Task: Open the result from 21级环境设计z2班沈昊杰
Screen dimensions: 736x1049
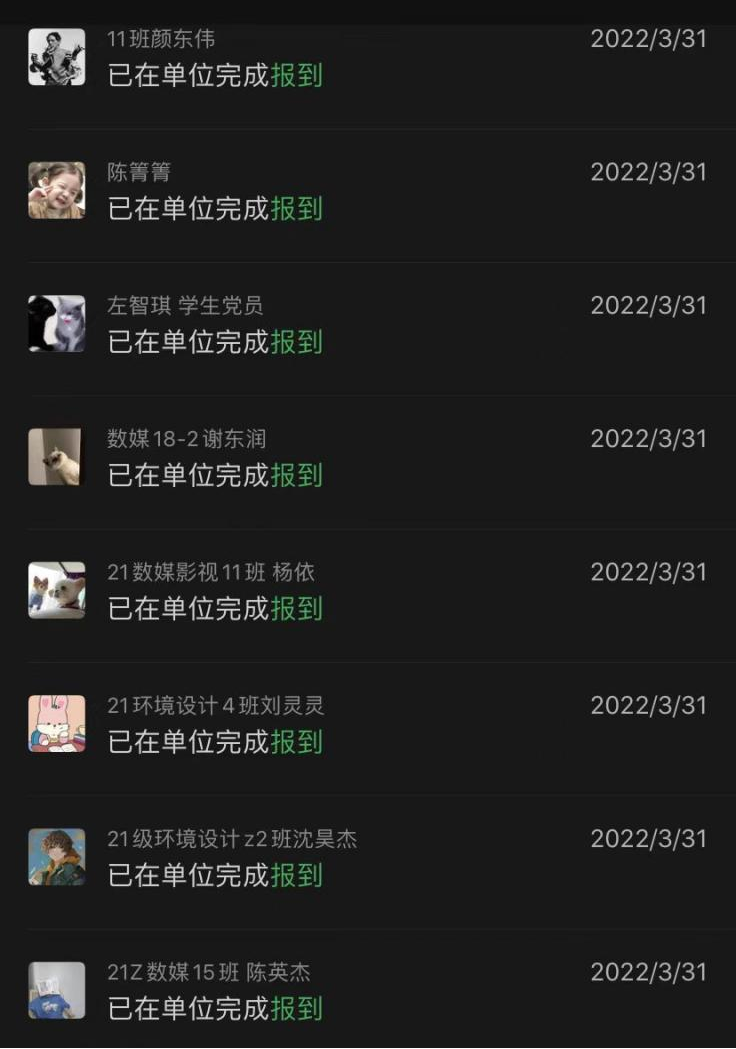Action: [367, 857]
